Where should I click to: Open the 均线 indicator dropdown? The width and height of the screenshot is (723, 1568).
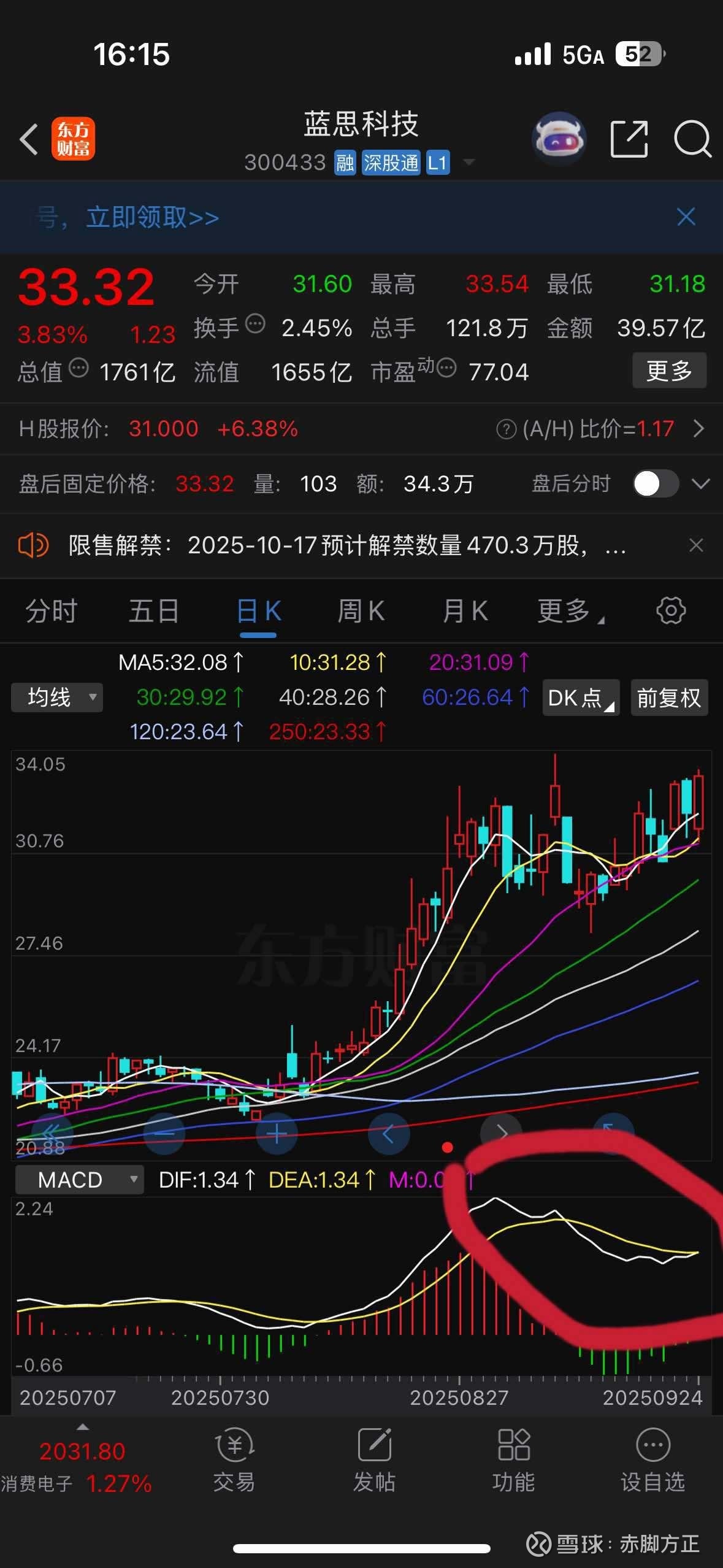(57, 698)
